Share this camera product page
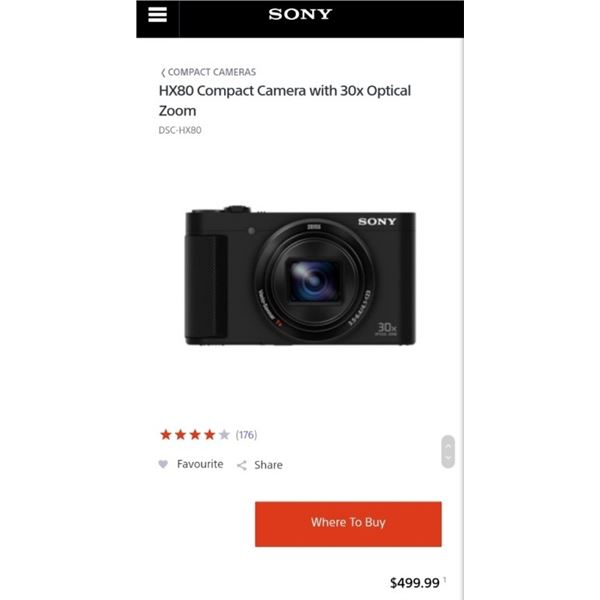The height and width of the screenshot is (600, 600). coord(260,465)
